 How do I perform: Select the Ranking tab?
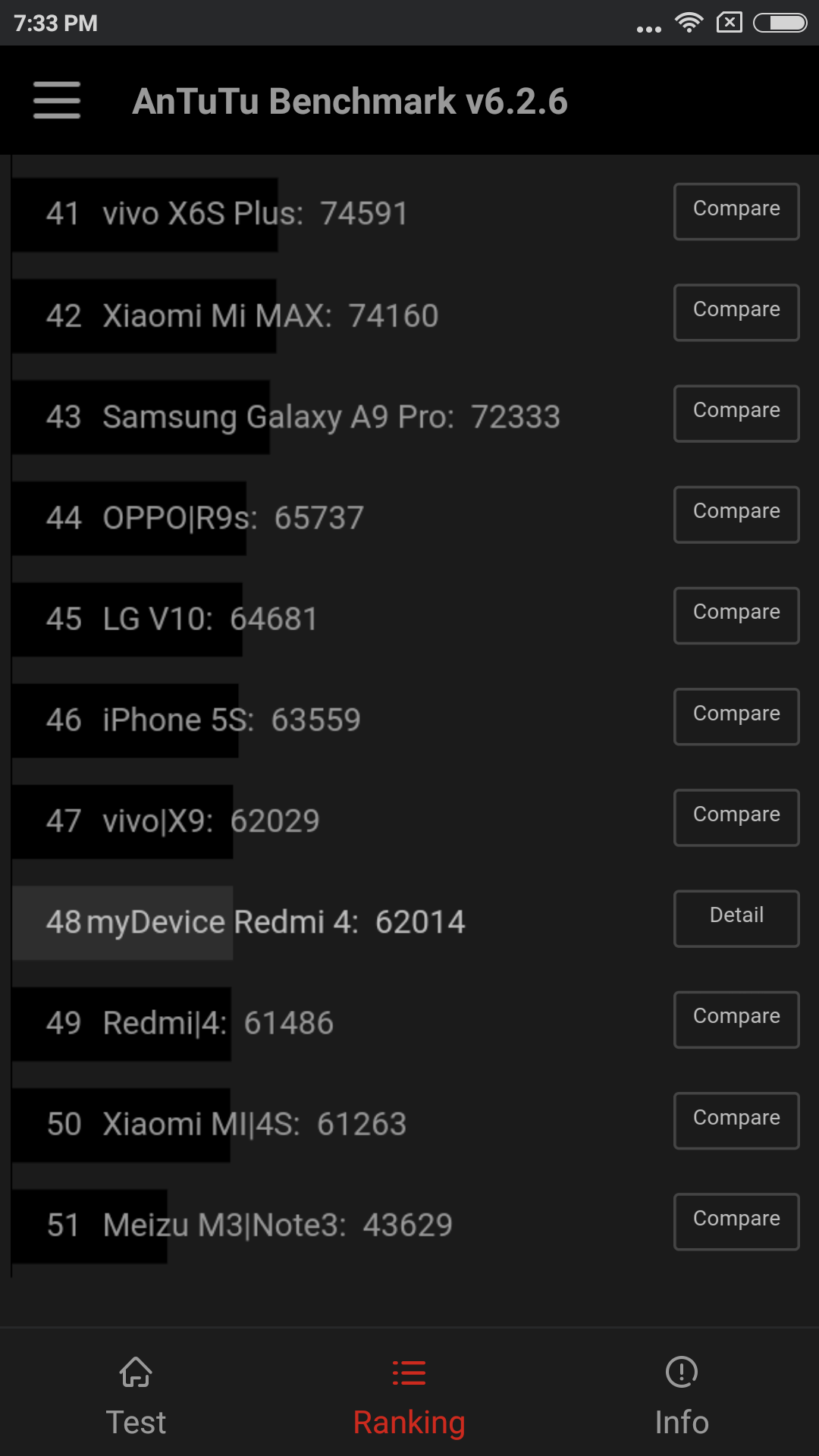point(409,1395)
